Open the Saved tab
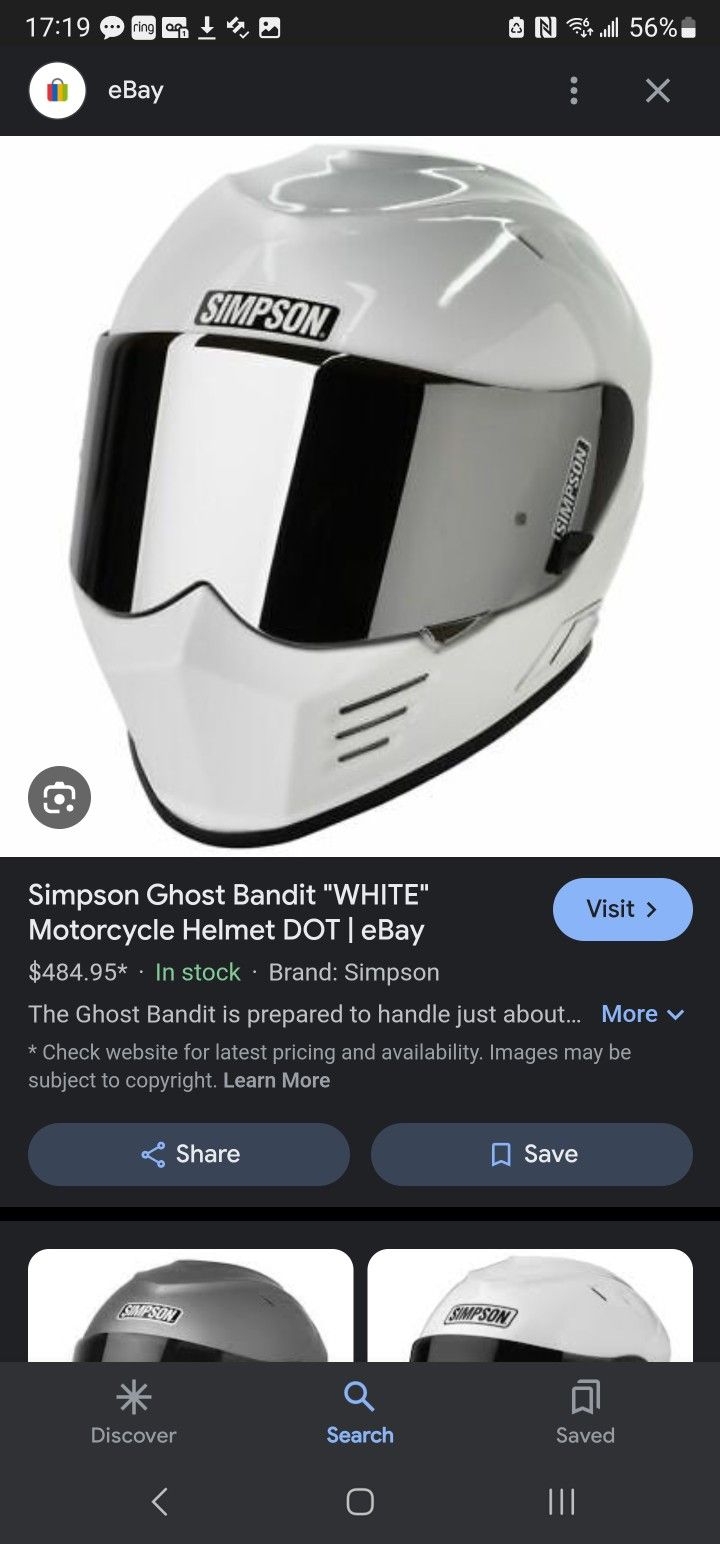 coord(585,1410)
